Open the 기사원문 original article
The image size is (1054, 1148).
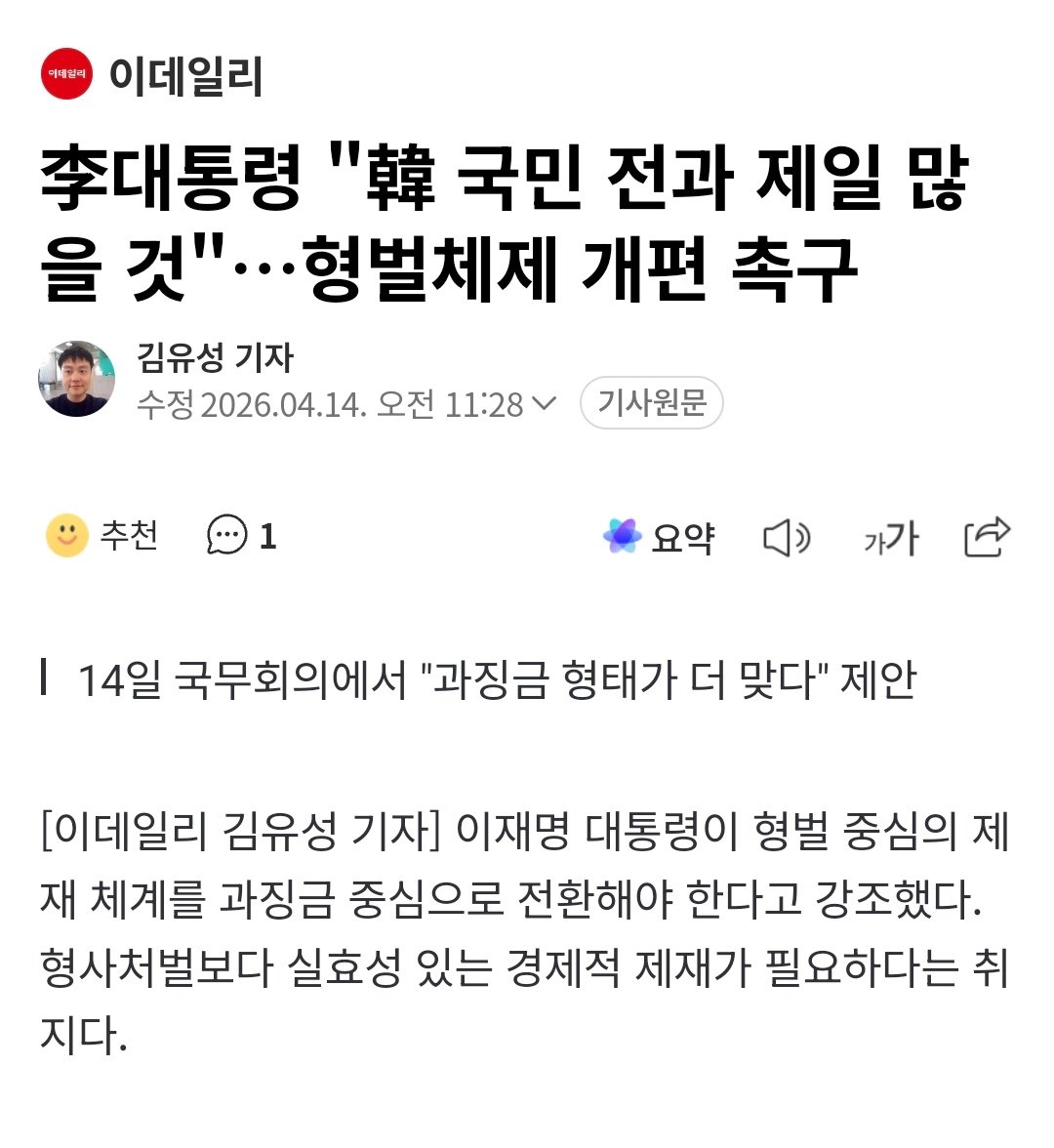pos(651,402)
